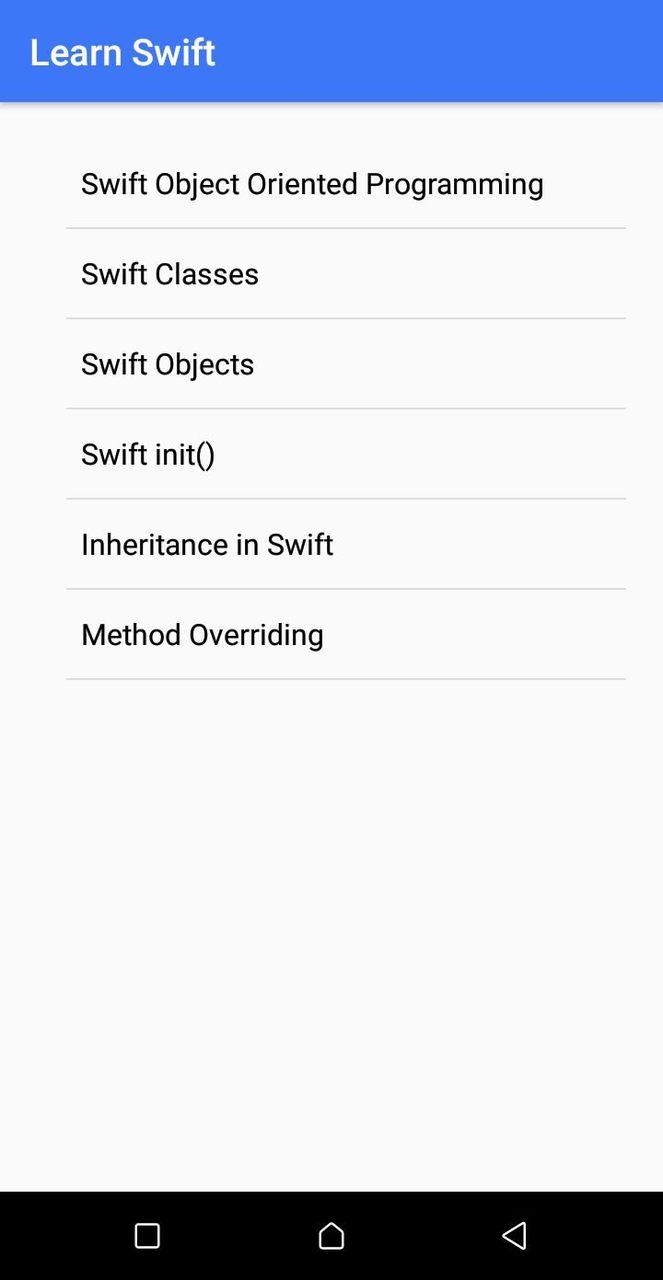
Task: Open Swift Object Oriented Programming lesson
Action: tap(312, 184)
